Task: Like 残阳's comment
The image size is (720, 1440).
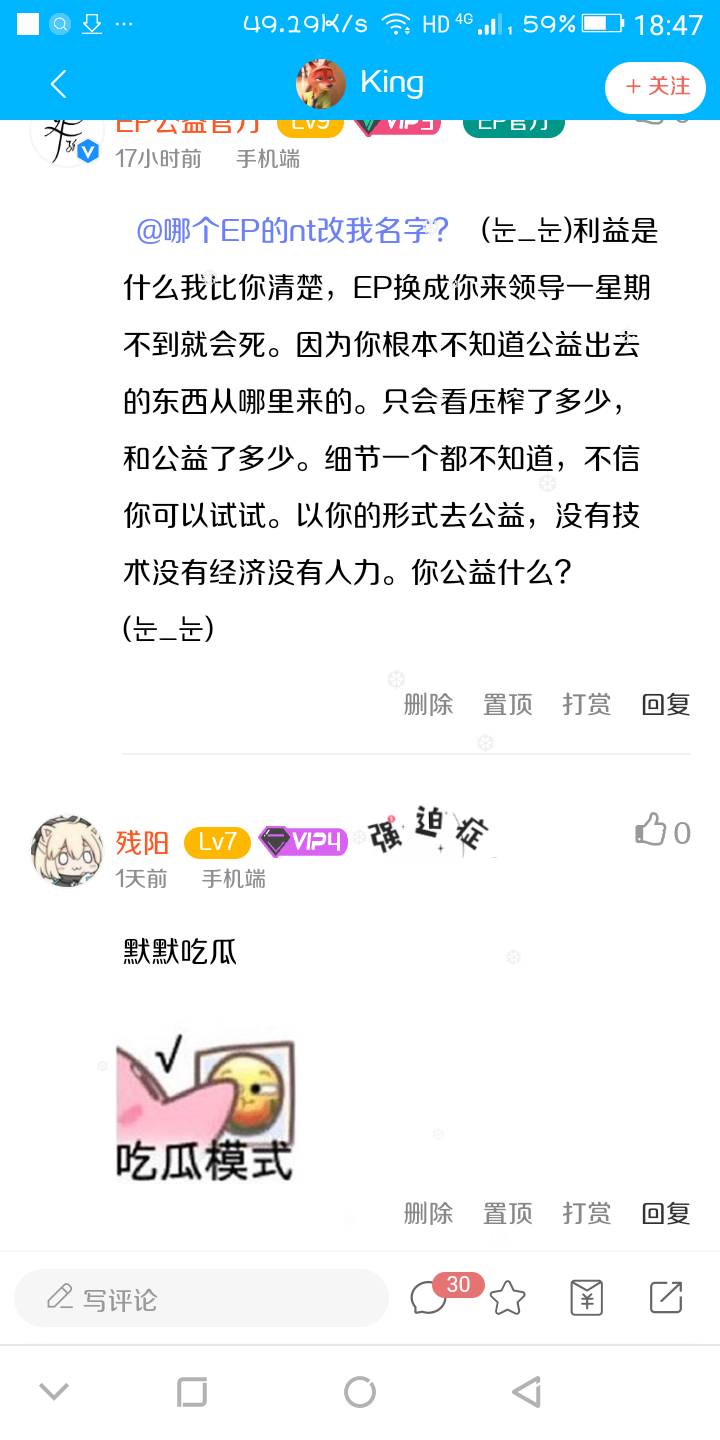Action: 662,832
